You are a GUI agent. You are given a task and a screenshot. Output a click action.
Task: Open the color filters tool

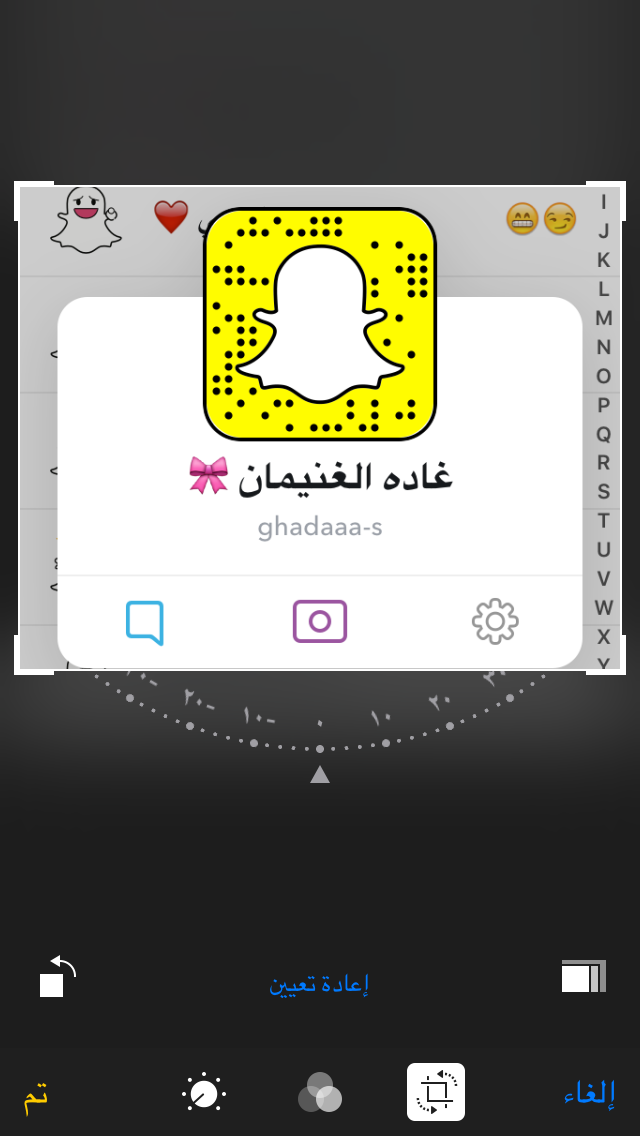point(320,1093)
